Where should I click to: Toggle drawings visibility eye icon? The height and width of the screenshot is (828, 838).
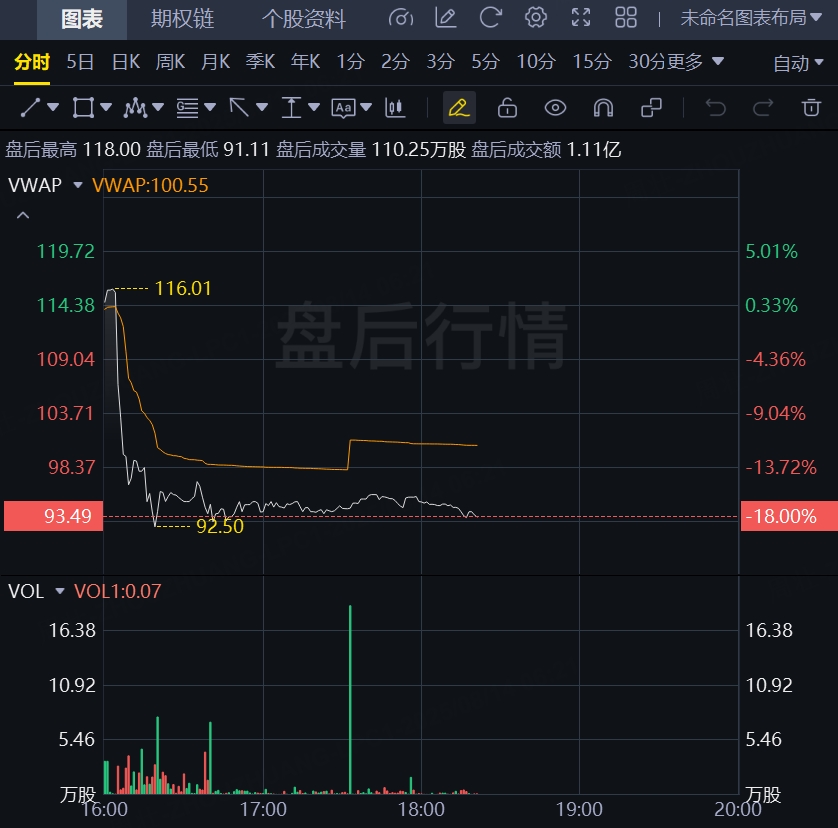555,107
